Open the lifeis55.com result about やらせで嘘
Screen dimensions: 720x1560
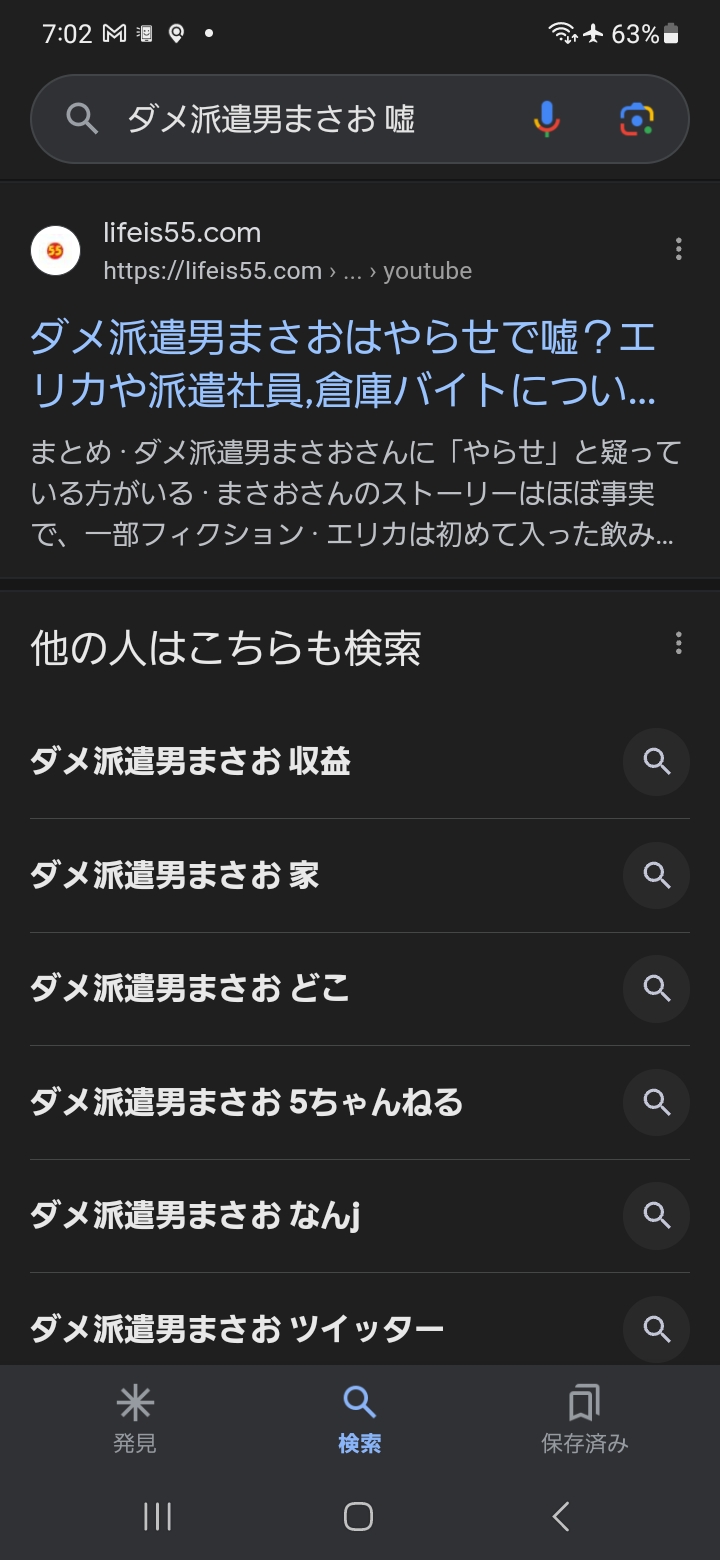[x=342, y=364]
